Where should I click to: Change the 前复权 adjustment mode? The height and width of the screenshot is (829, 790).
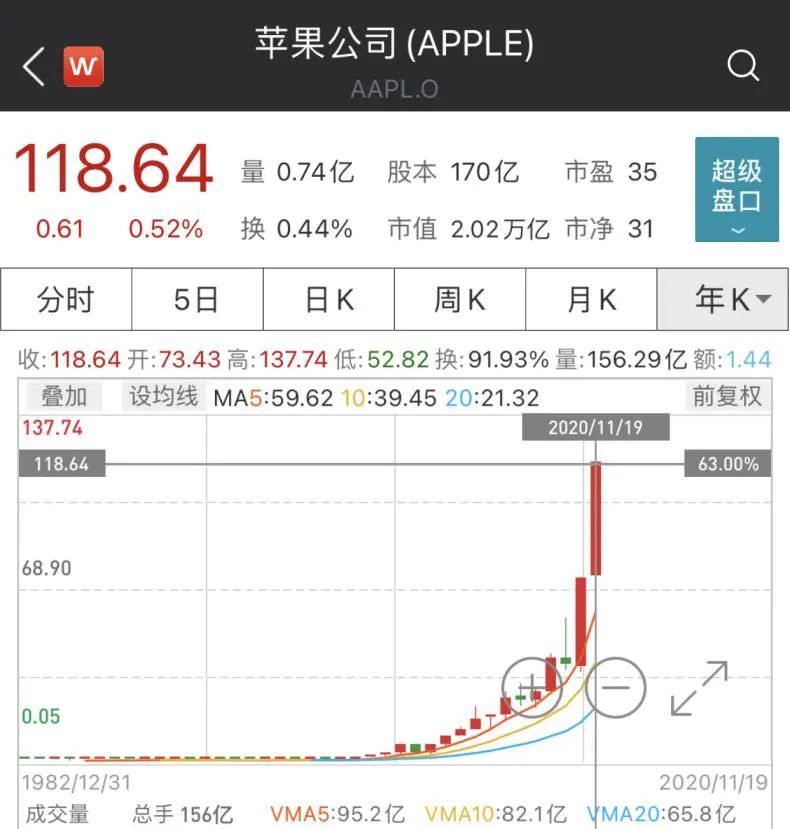click(x=727, y=397)
